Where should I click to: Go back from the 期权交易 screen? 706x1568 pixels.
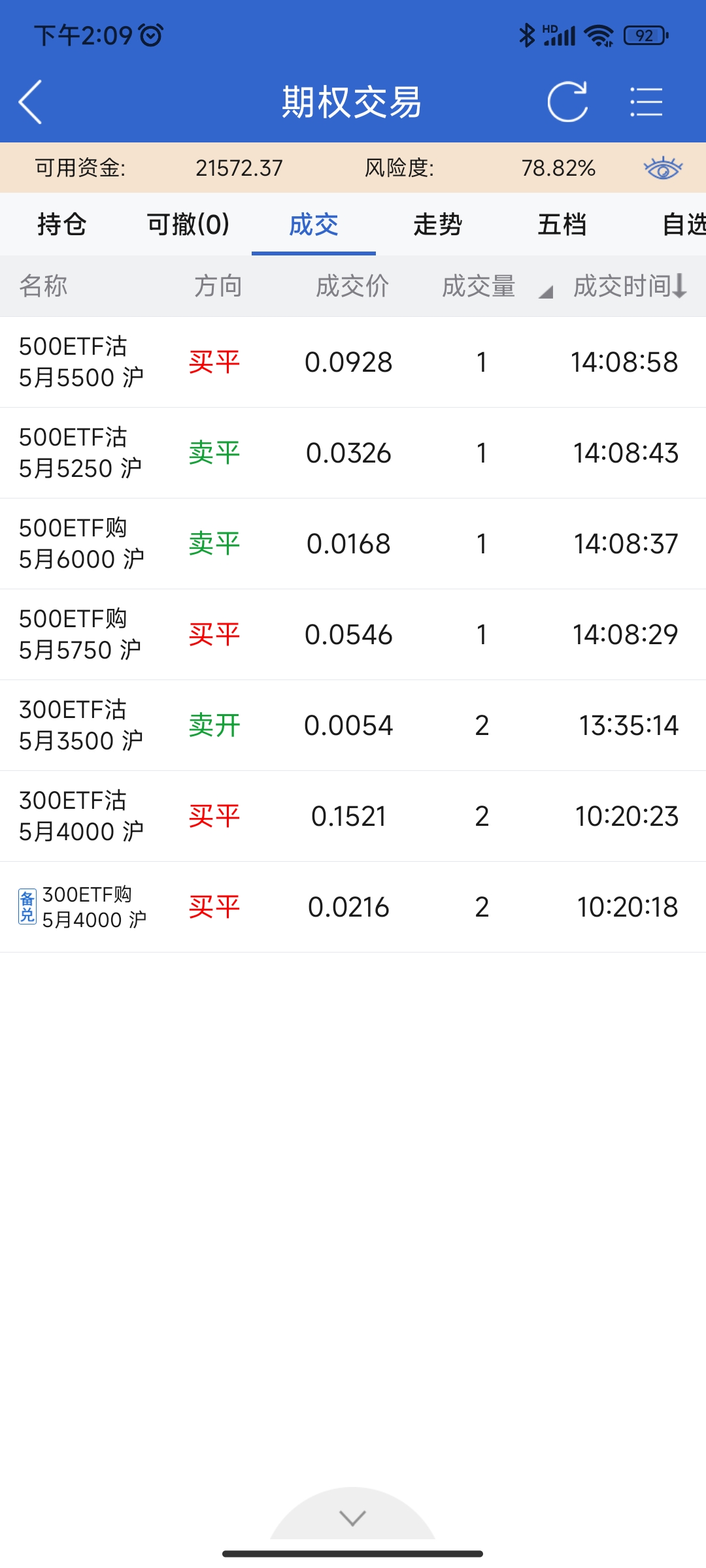click(31, 102)
